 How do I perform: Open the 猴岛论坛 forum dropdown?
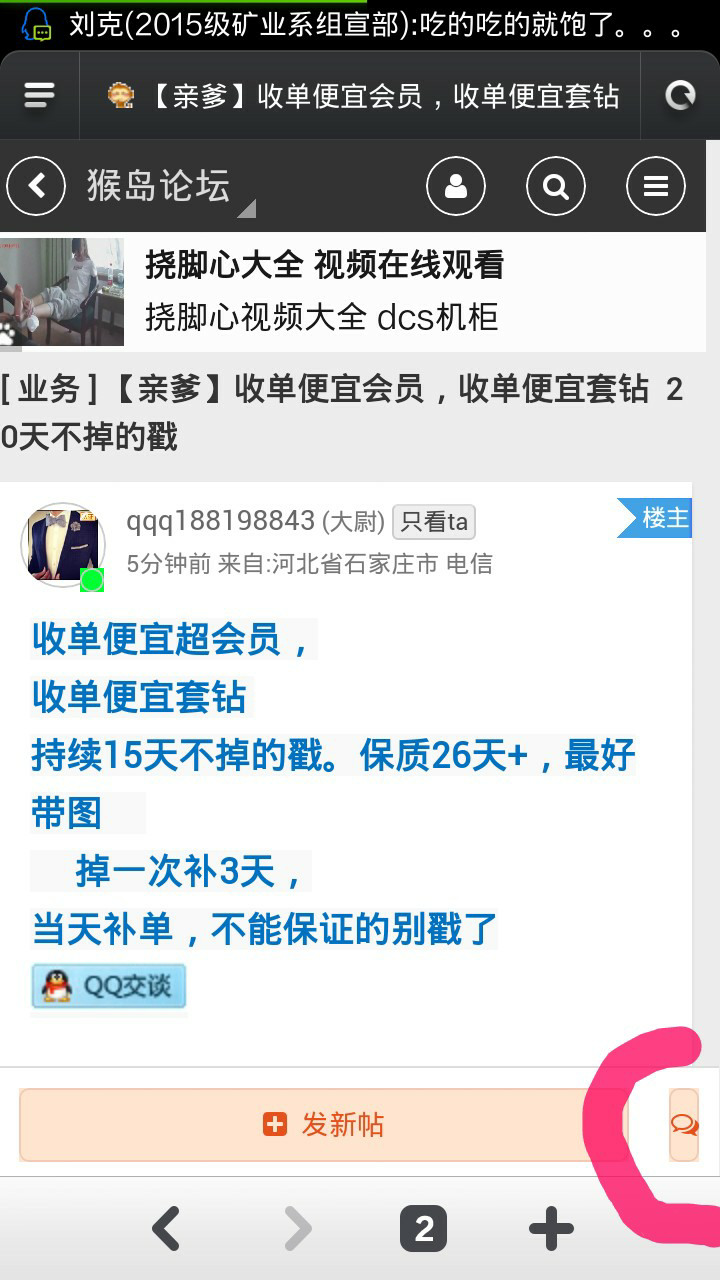tap(170, 187)
